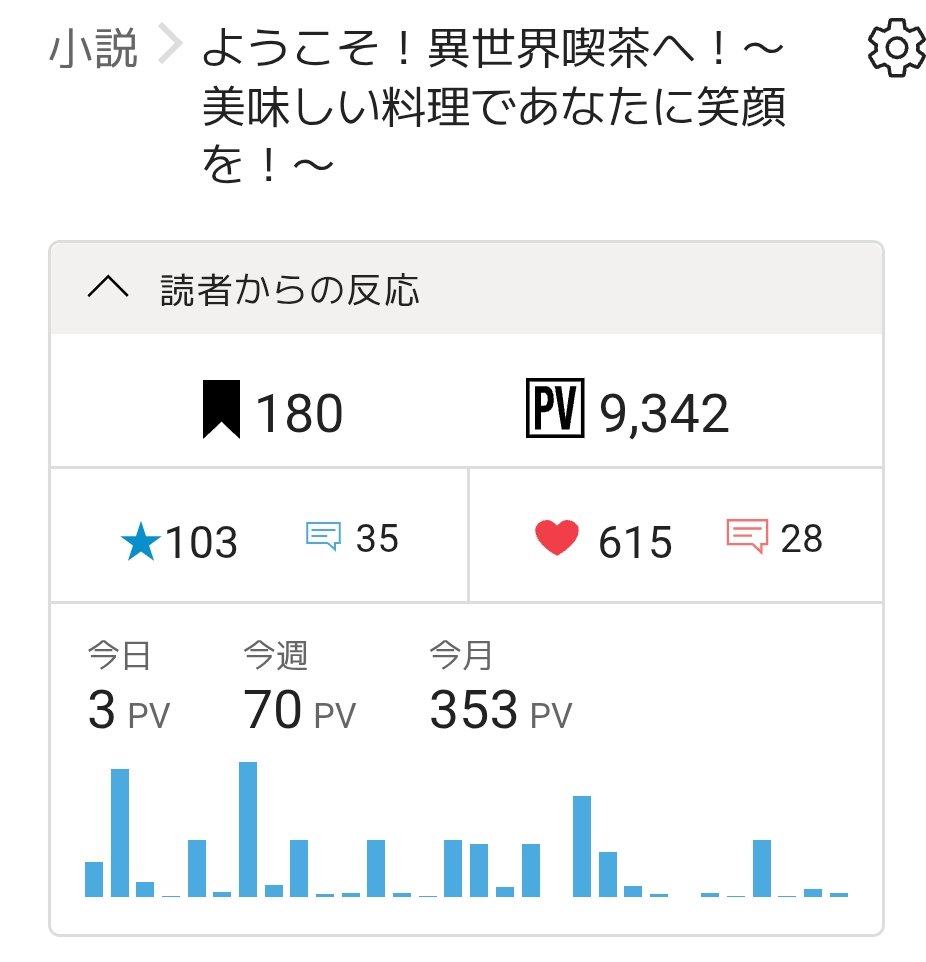The image size is (926, 962).
Task: Open the 615 heart likes
Action: point(604,541)
